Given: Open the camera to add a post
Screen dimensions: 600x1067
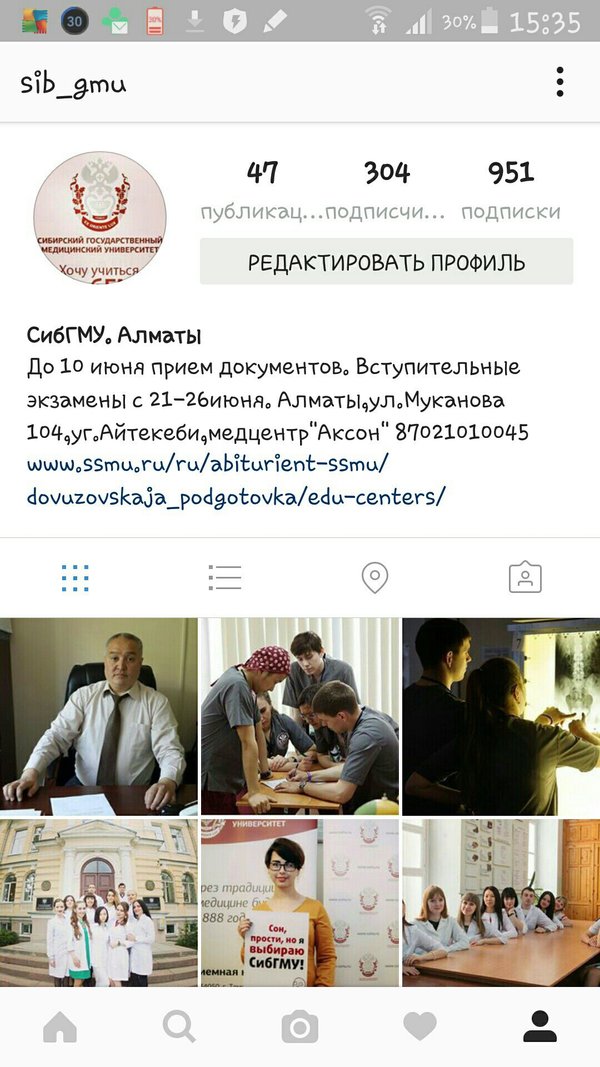Looking at the screenshot, I should click(299, 1026).
